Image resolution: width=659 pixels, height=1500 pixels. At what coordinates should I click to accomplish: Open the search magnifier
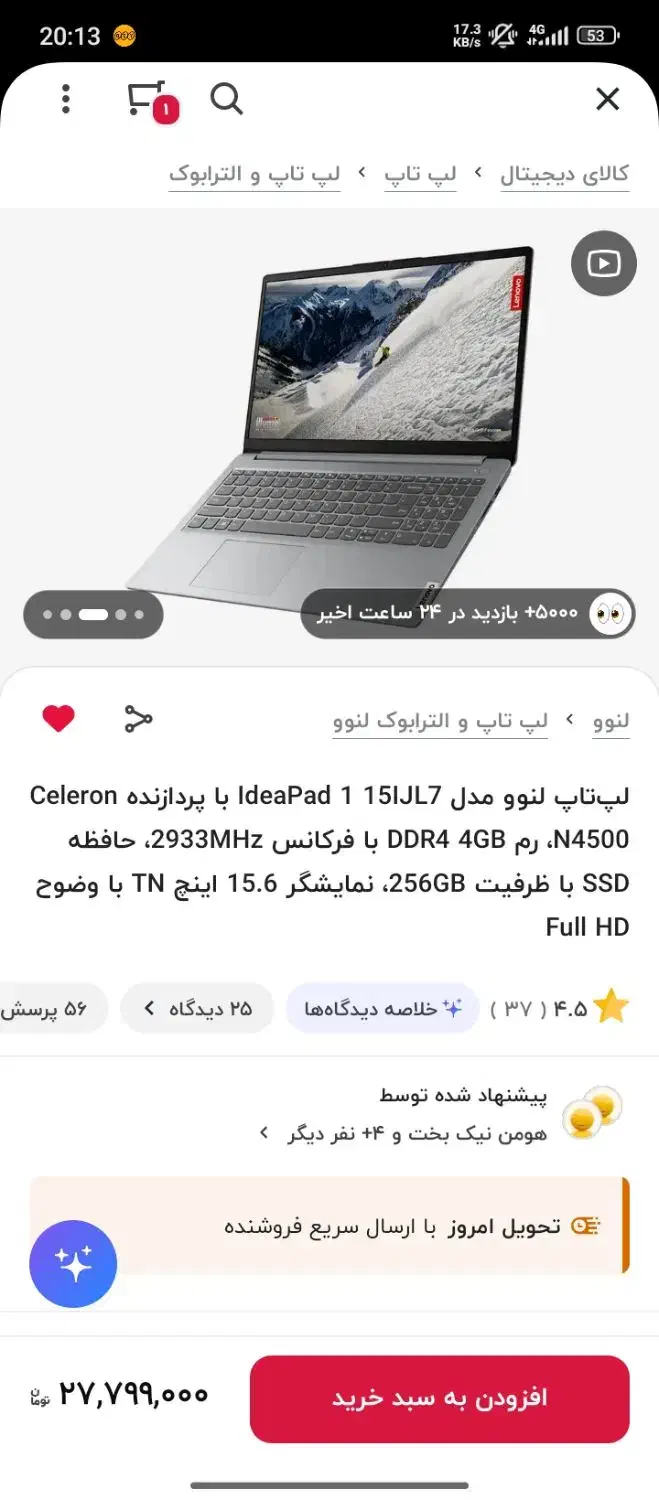click(226, 99)
